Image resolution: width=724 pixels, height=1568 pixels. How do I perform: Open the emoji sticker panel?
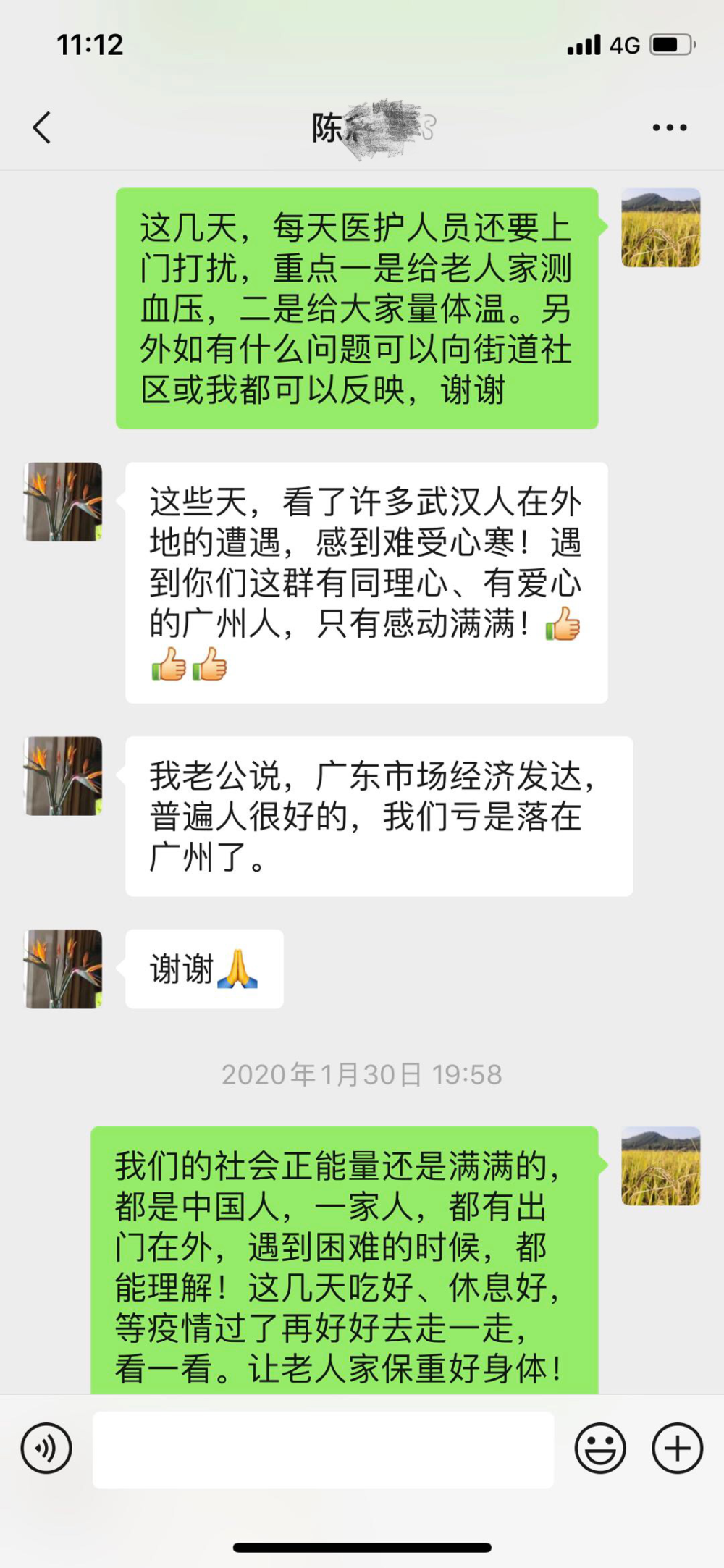click(x=599, y=1449)
